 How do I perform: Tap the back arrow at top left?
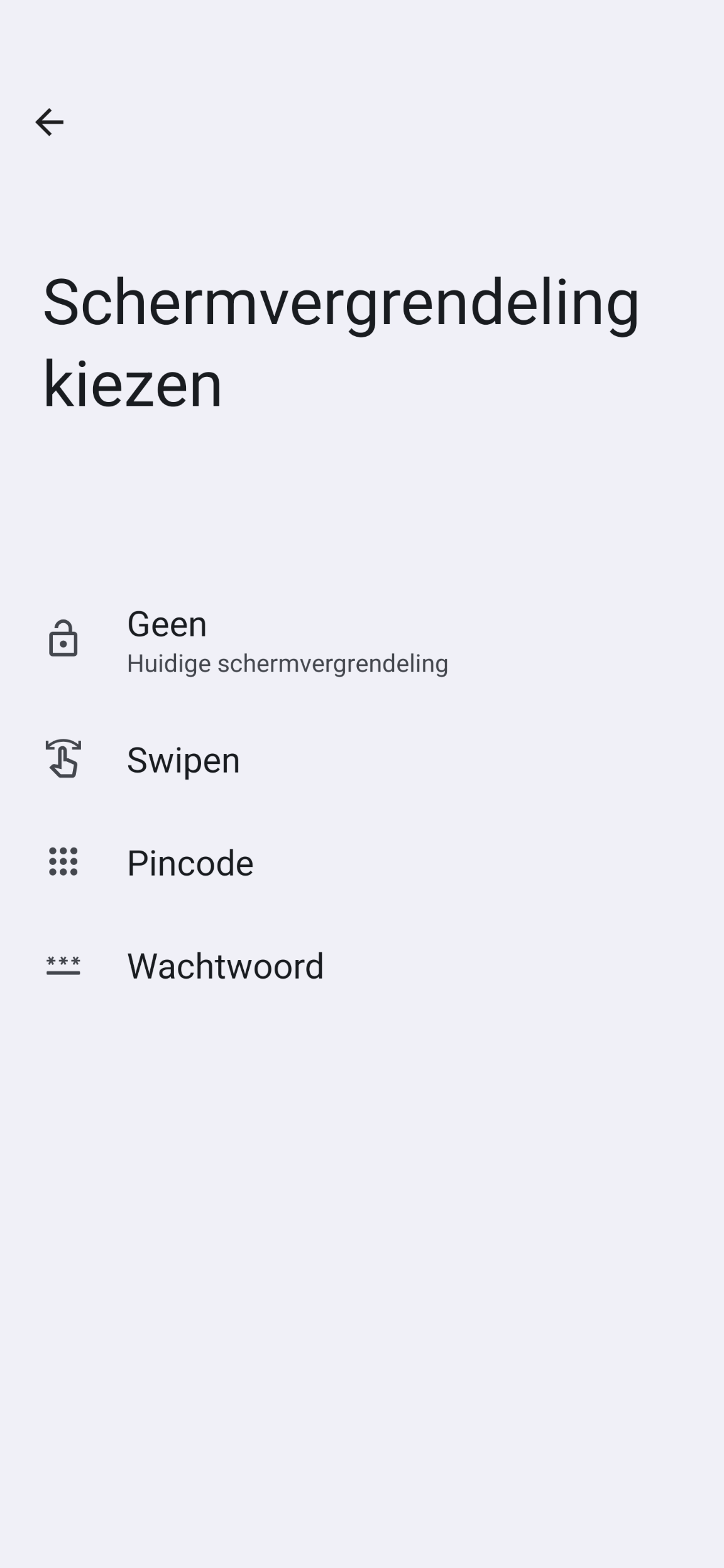click(49, 122)
